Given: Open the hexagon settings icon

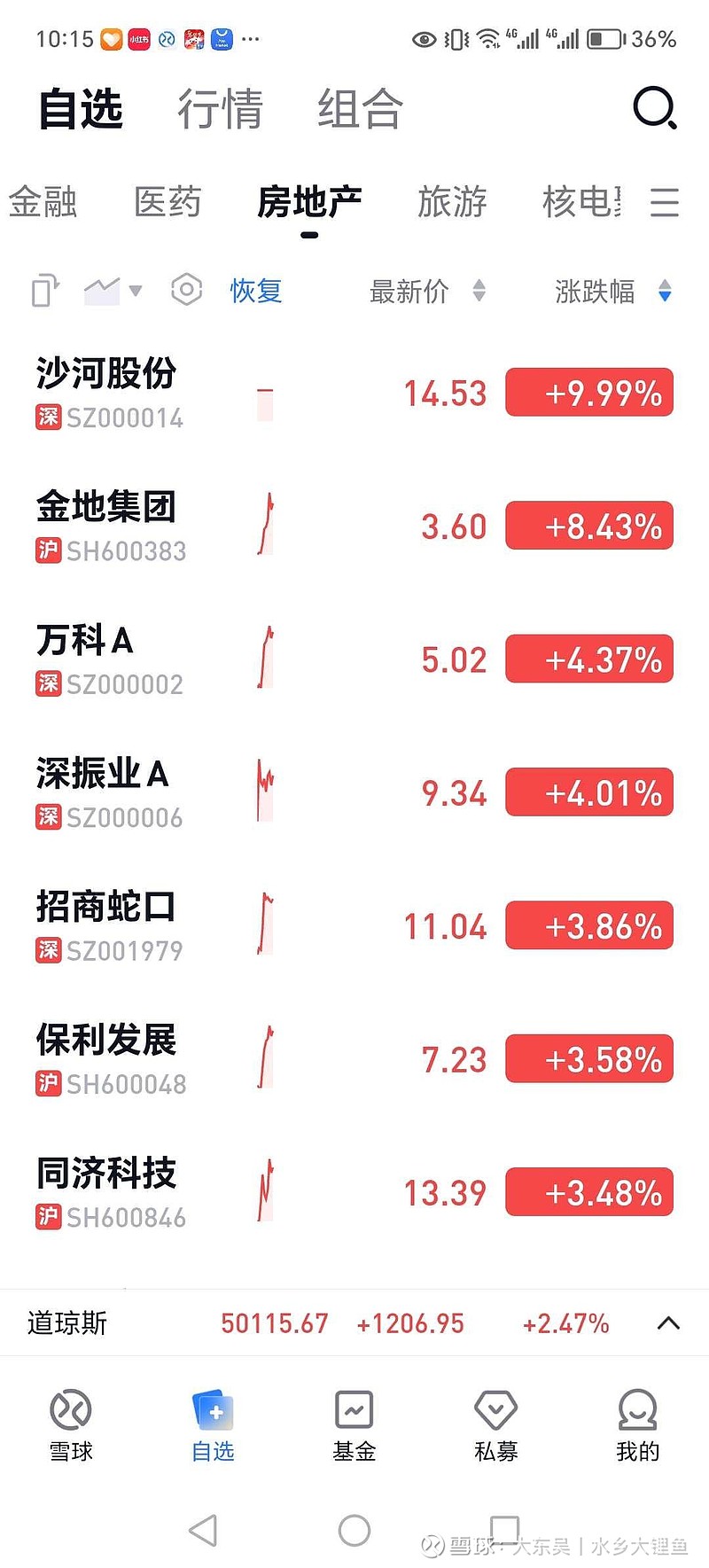Looking at the screenshot, I should [186, 290].
